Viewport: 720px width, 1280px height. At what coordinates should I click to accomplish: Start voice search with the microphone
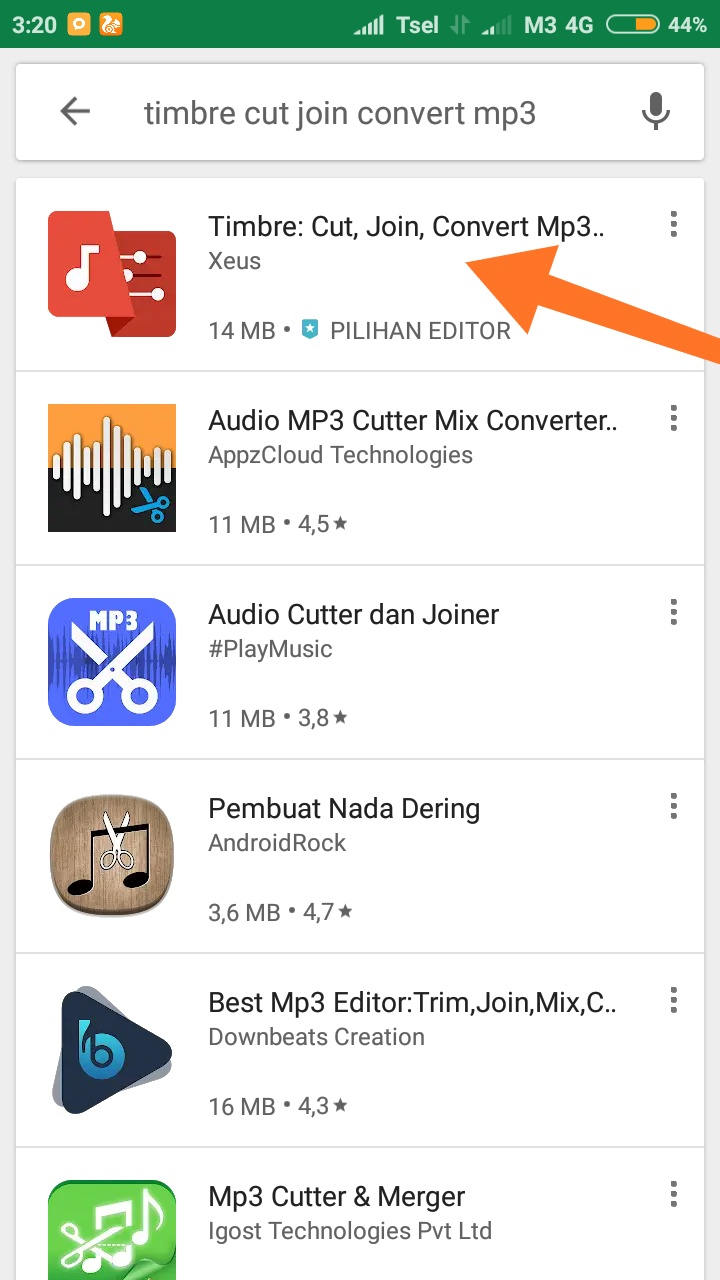(x=655, y=112)
